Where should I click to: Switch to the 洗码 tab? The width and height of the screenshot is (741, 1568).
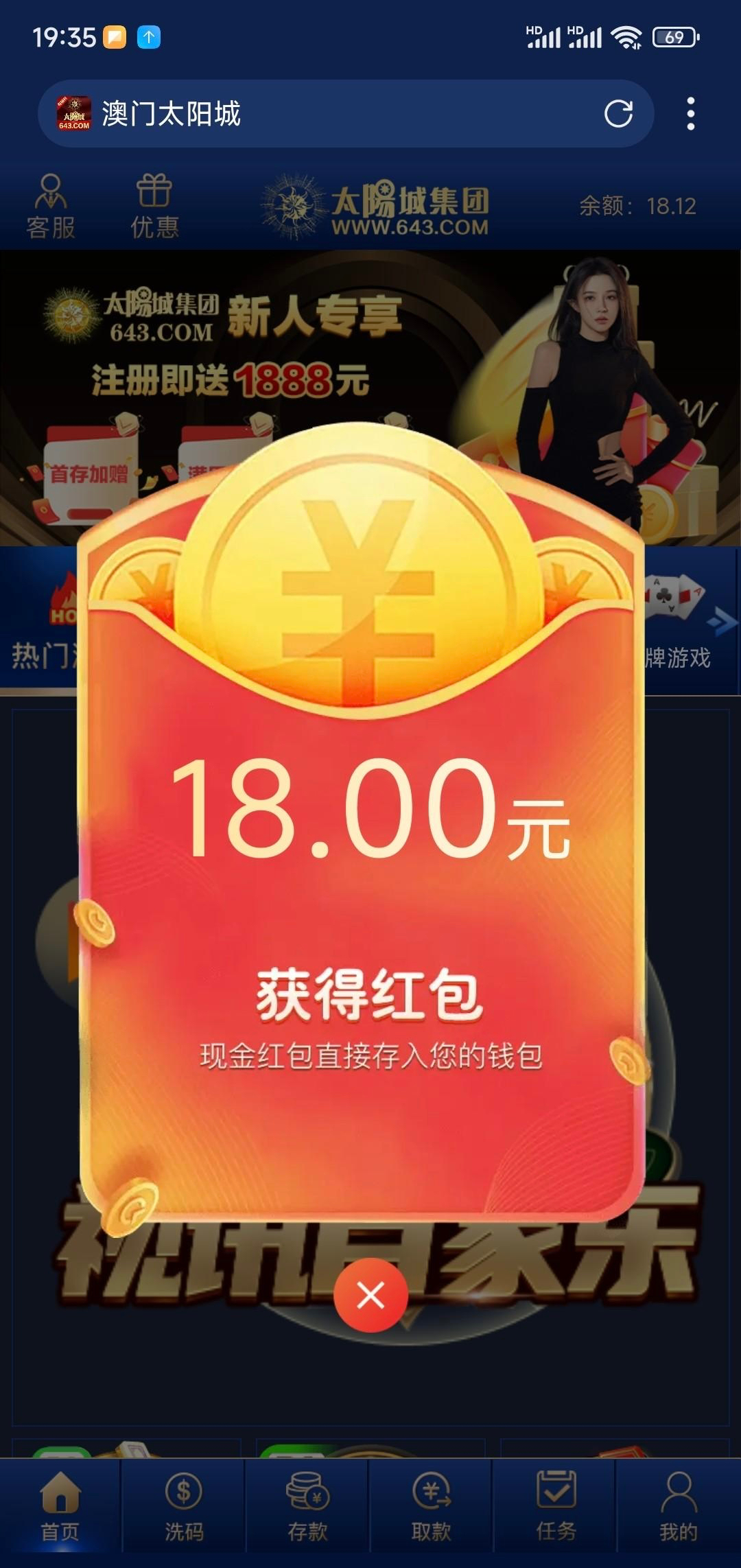pos(183,1506)
